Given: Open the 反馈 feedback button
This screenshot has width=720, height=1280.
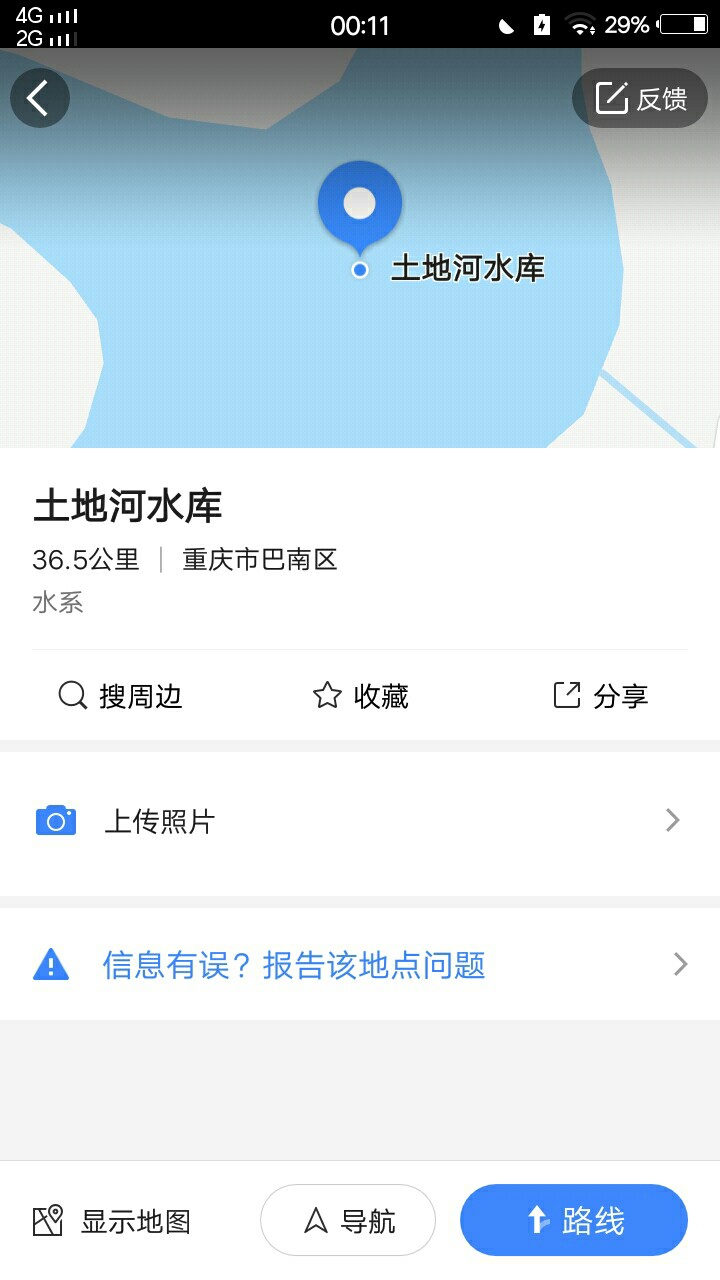Looking at the screenshot, I should (640, 98).
